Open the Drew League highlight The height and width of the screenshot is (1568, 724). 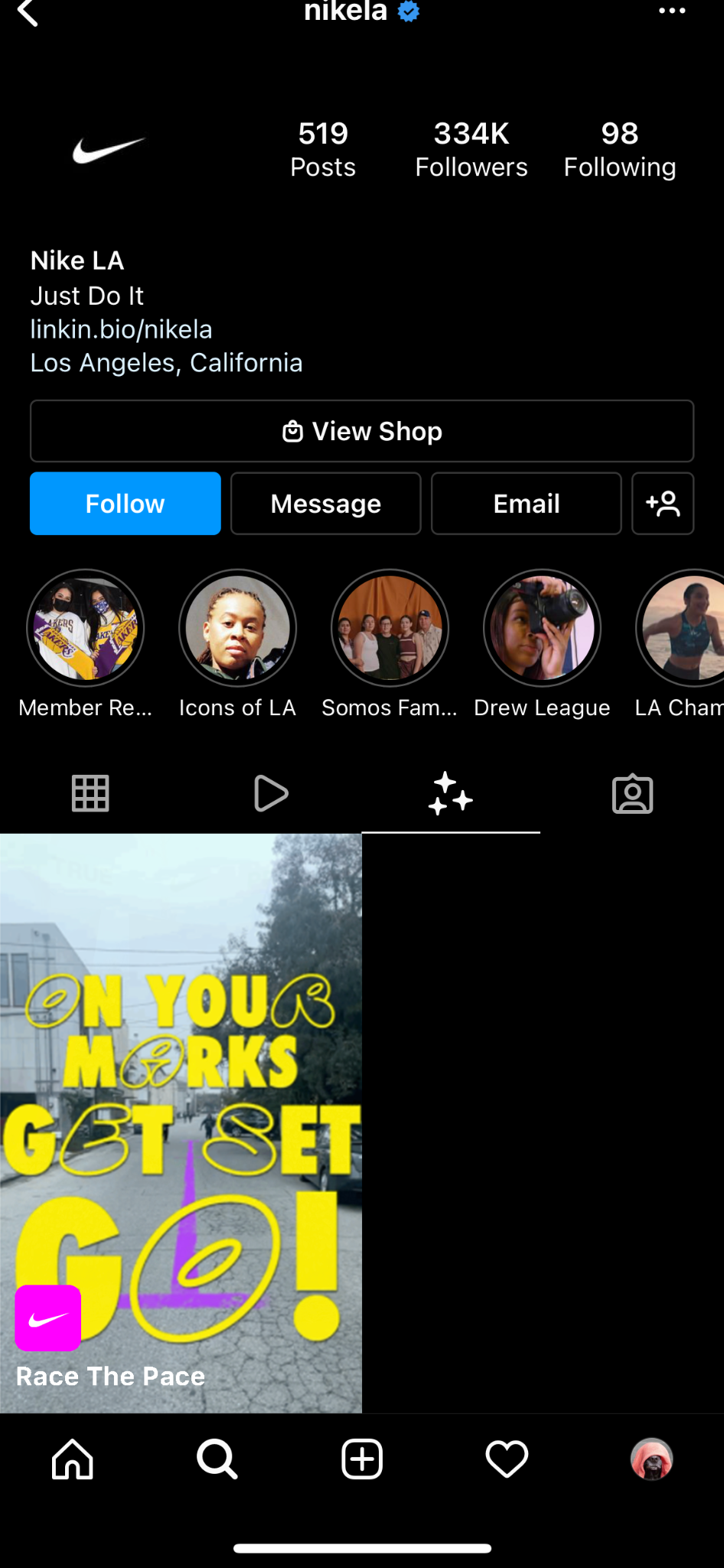click(x=542, y=629)
